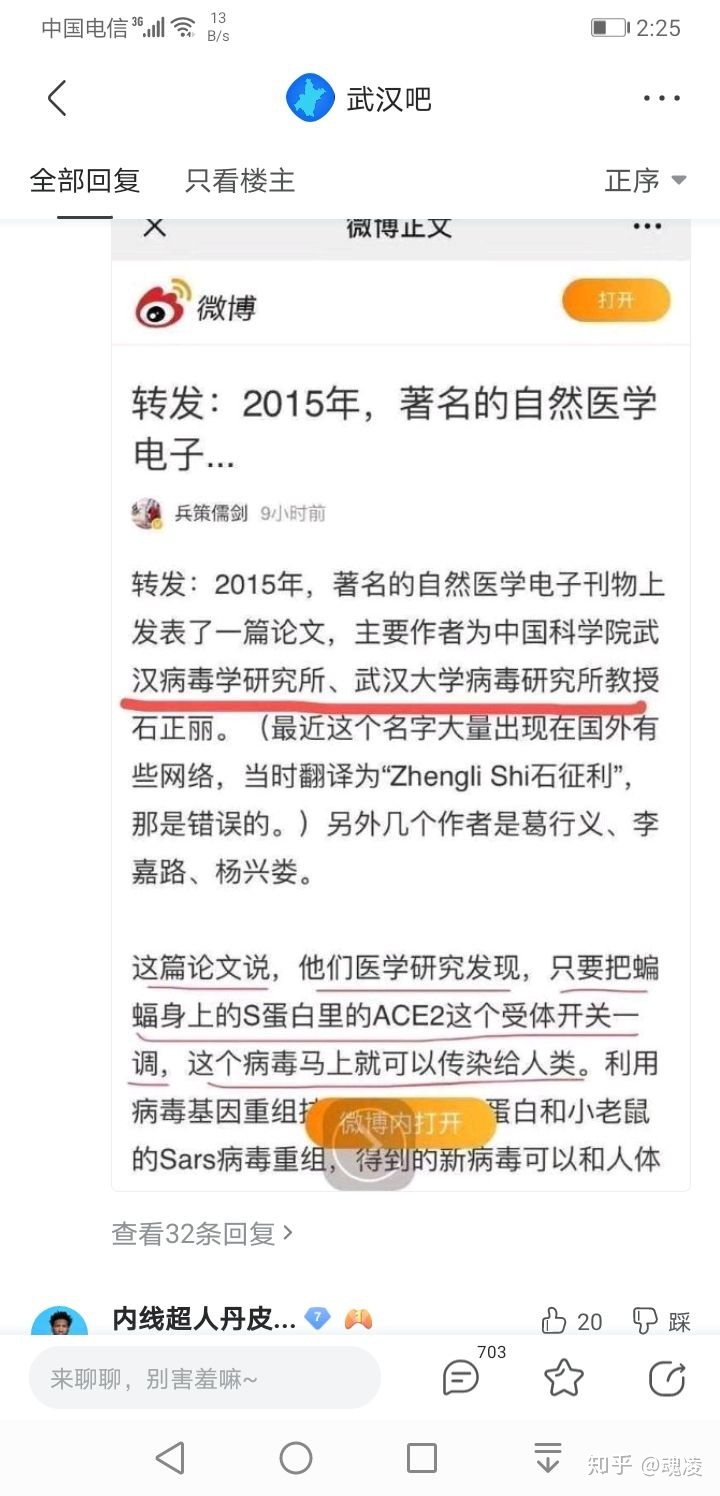
Task: Switch to the 全部回复 tab
Action: click(x=85, y=181)
